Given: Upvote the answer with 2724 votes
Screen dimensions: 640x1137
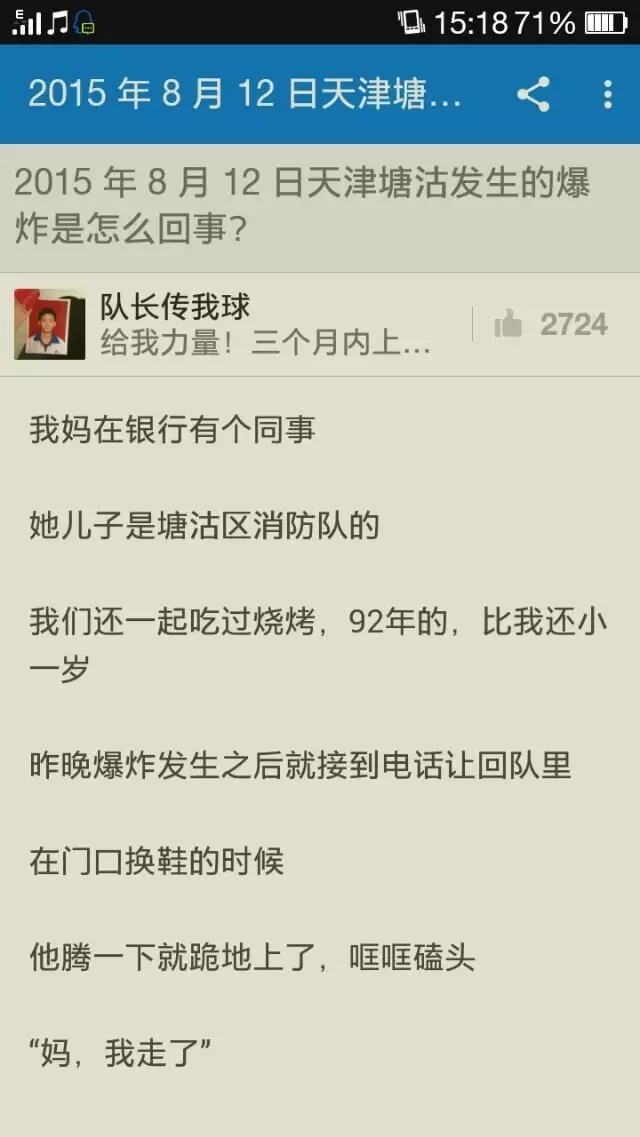Looking at the screenshot, I should click(552, 324).
